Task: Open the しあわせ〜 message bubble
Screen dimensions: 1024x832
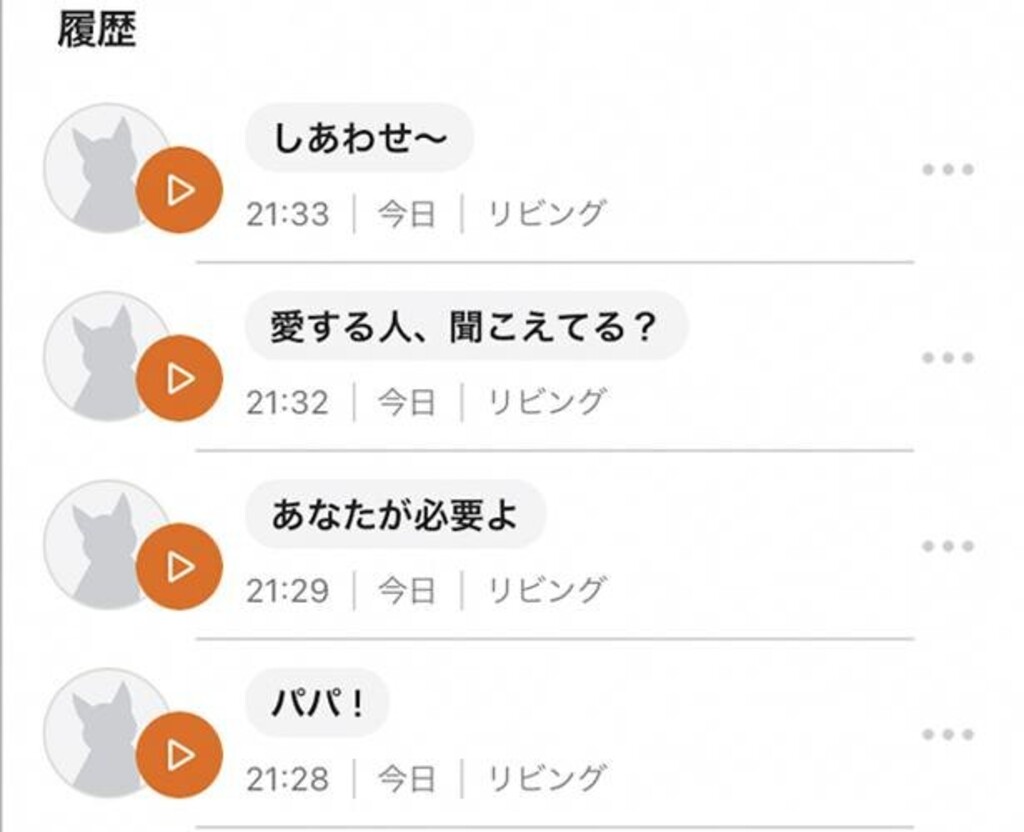Action: [x=359, y=138]
